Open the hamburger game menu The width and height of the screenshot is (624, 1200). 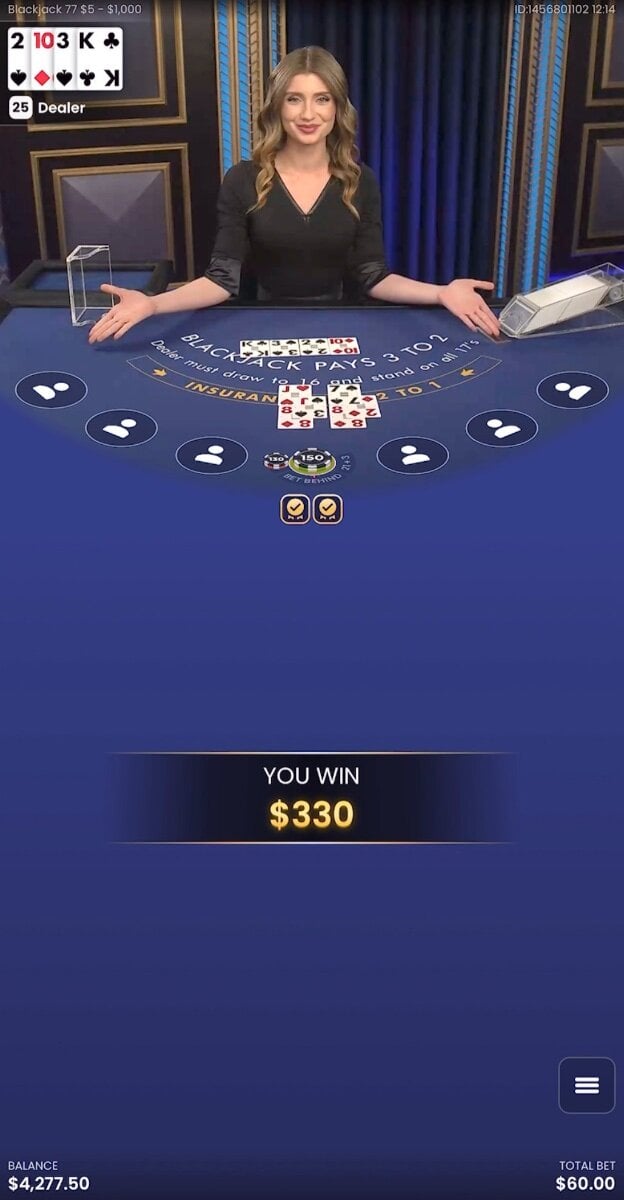click(x=587, y=1085)
